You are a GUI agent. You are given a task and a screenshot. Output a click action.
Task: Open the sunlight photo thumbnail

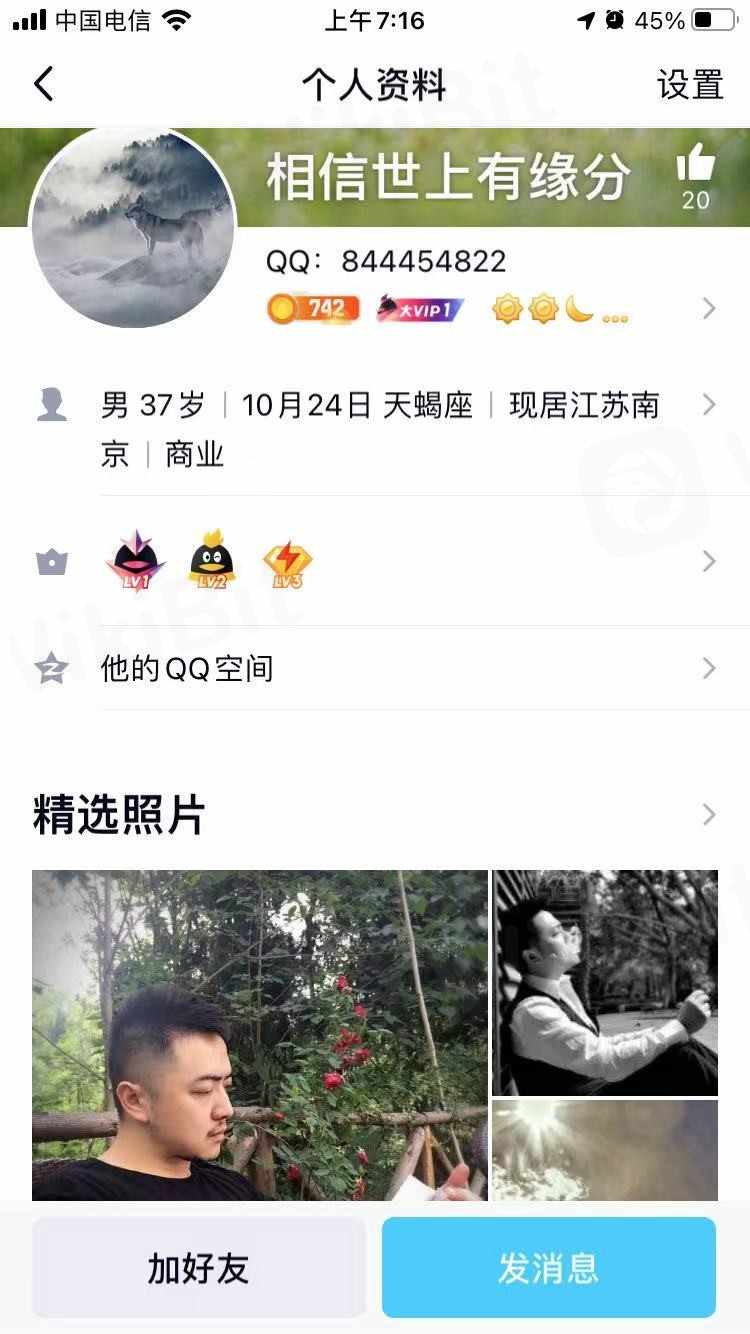pos(605,1150)
